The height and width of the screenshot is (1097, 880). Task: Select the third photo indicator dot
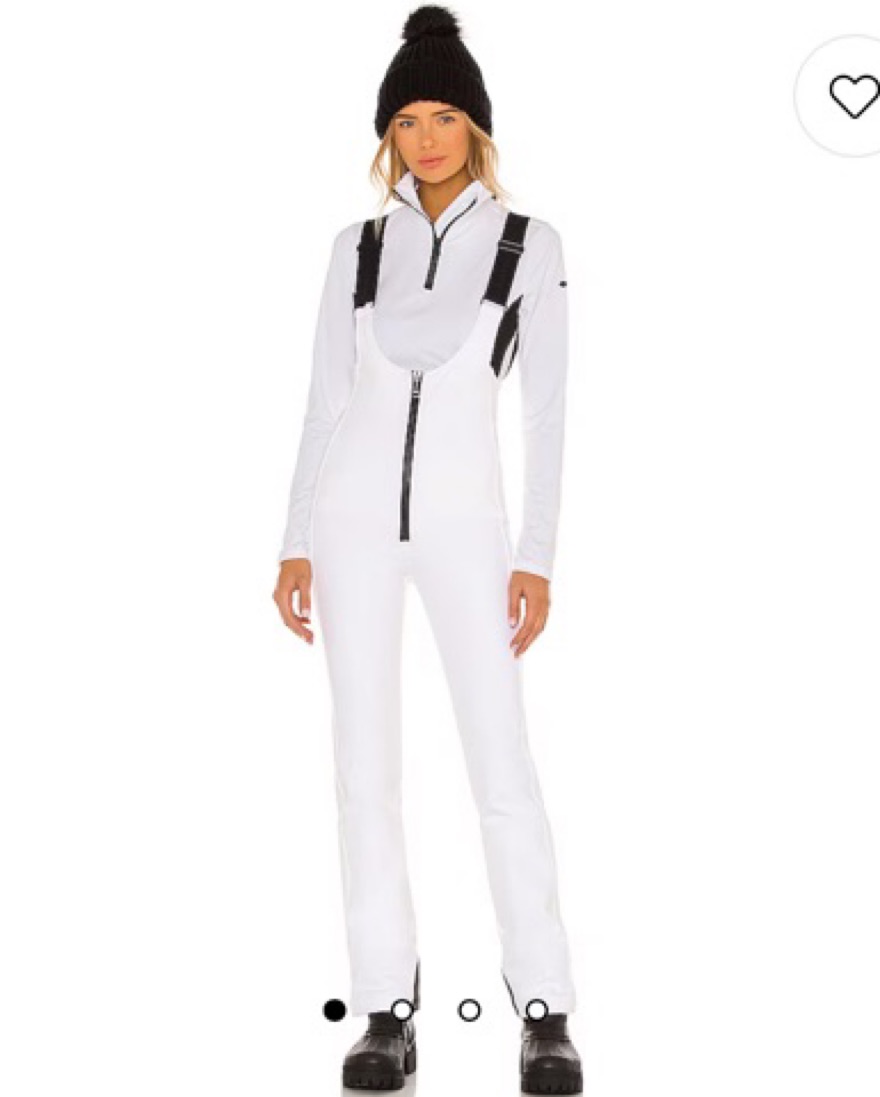click(469, 1010)
